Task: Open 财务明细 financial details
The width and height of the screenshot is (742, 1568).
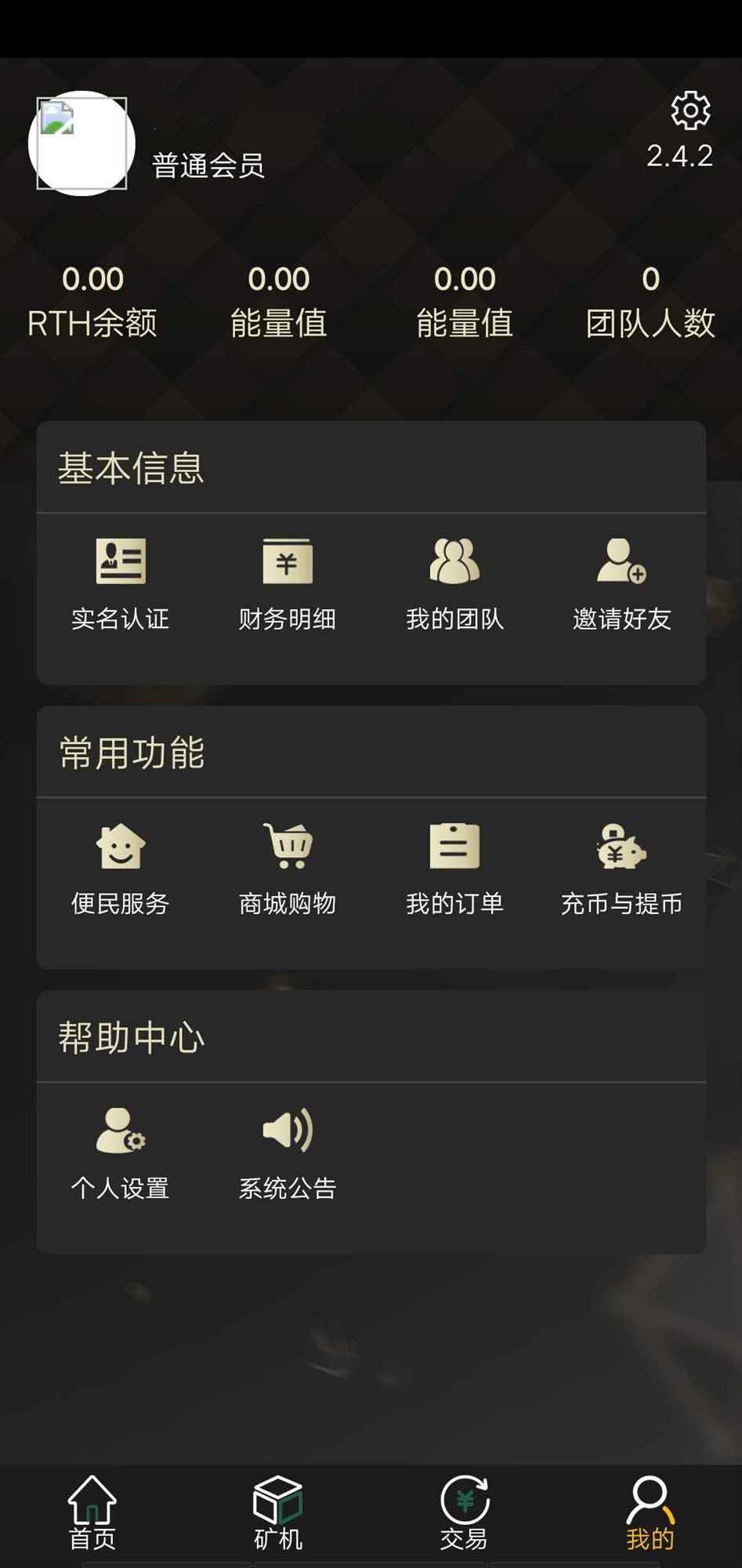Action: 287,584
